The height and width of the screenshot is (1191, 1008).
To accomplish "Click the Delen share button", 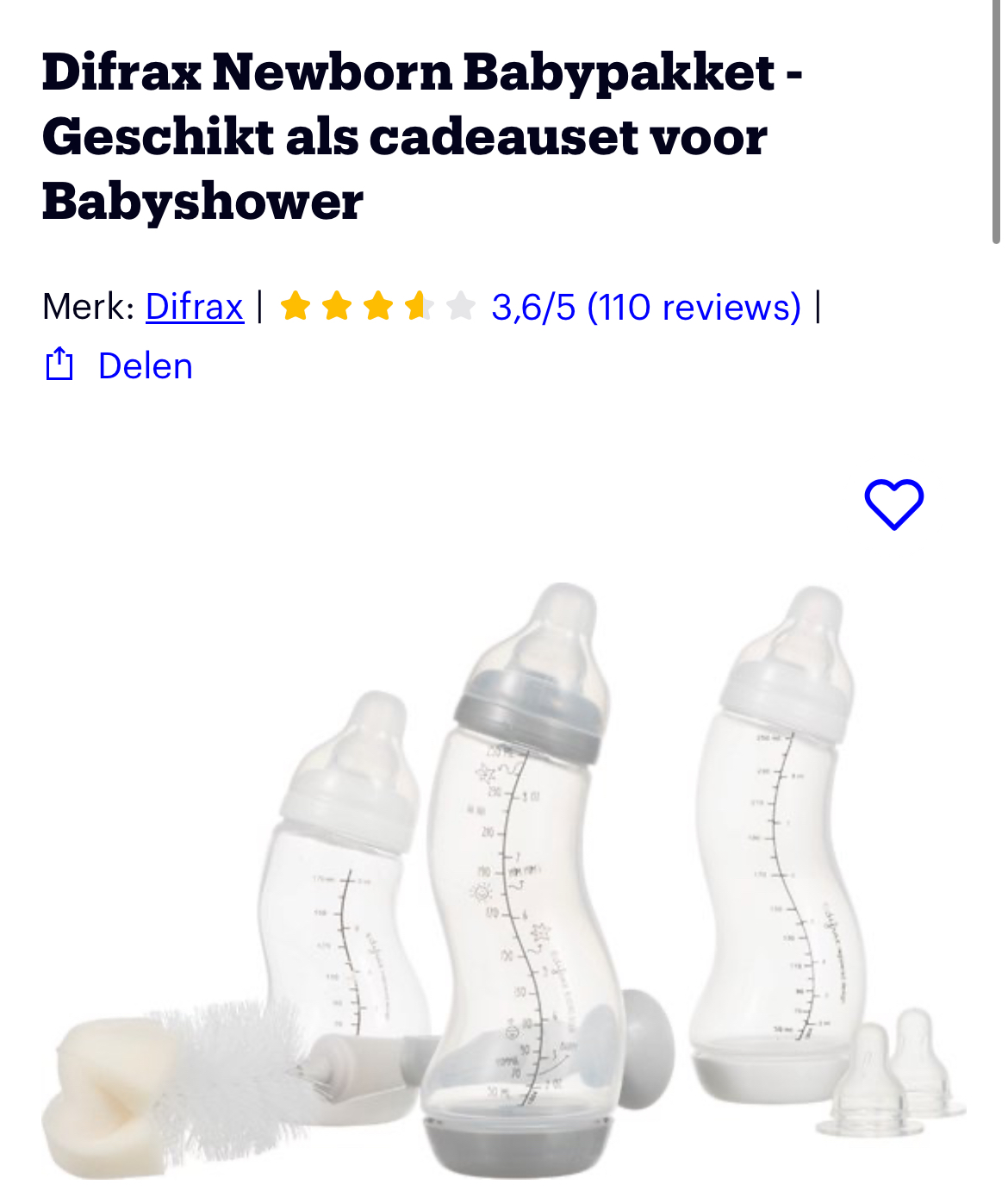I will [144, 365].
